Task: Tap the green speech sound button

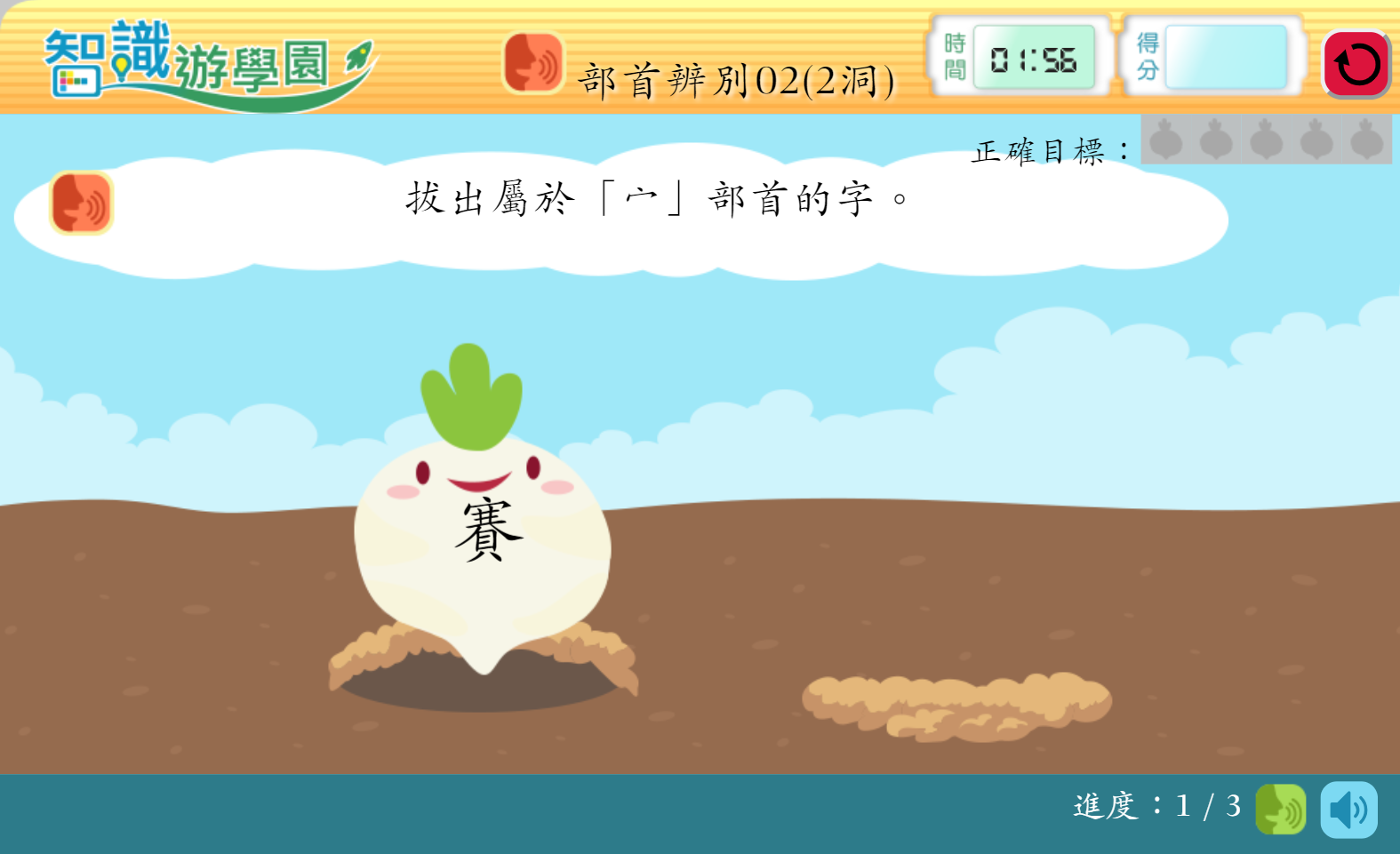Action: coord(1280,810)
